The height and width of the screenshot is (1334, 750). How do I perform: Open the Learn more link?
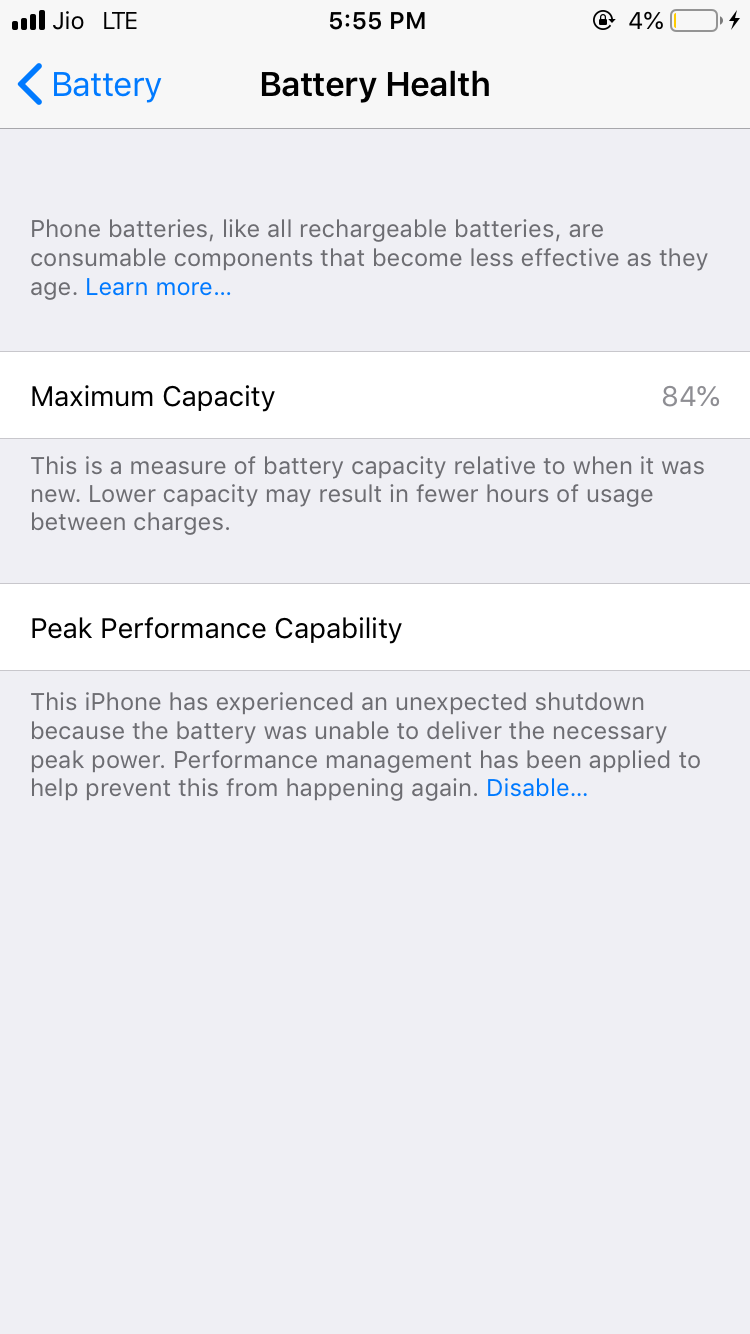[158, 287]
